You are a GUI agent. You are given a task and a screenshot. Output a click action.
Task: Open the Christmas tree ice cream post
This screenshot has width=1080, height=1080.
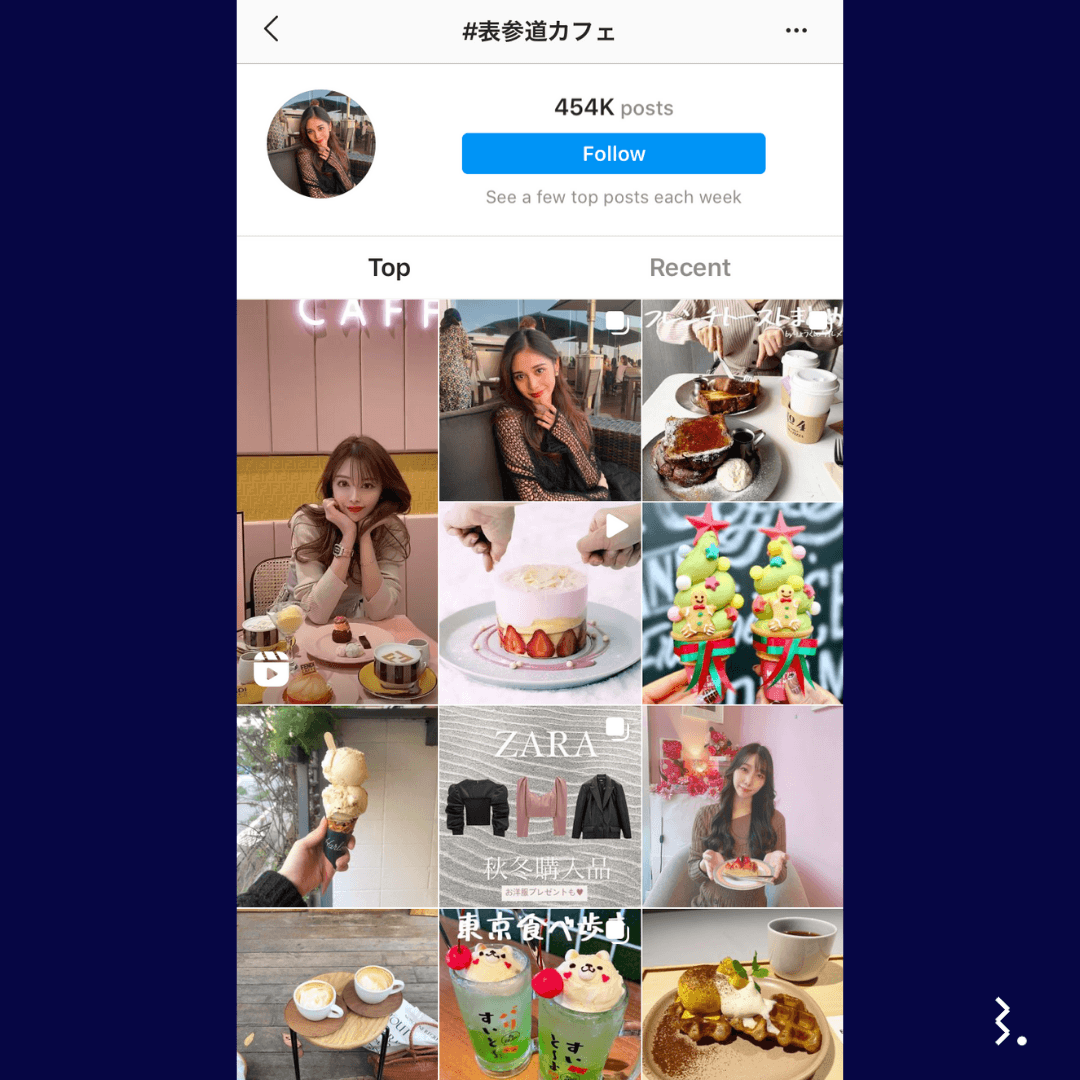(742, 603)
